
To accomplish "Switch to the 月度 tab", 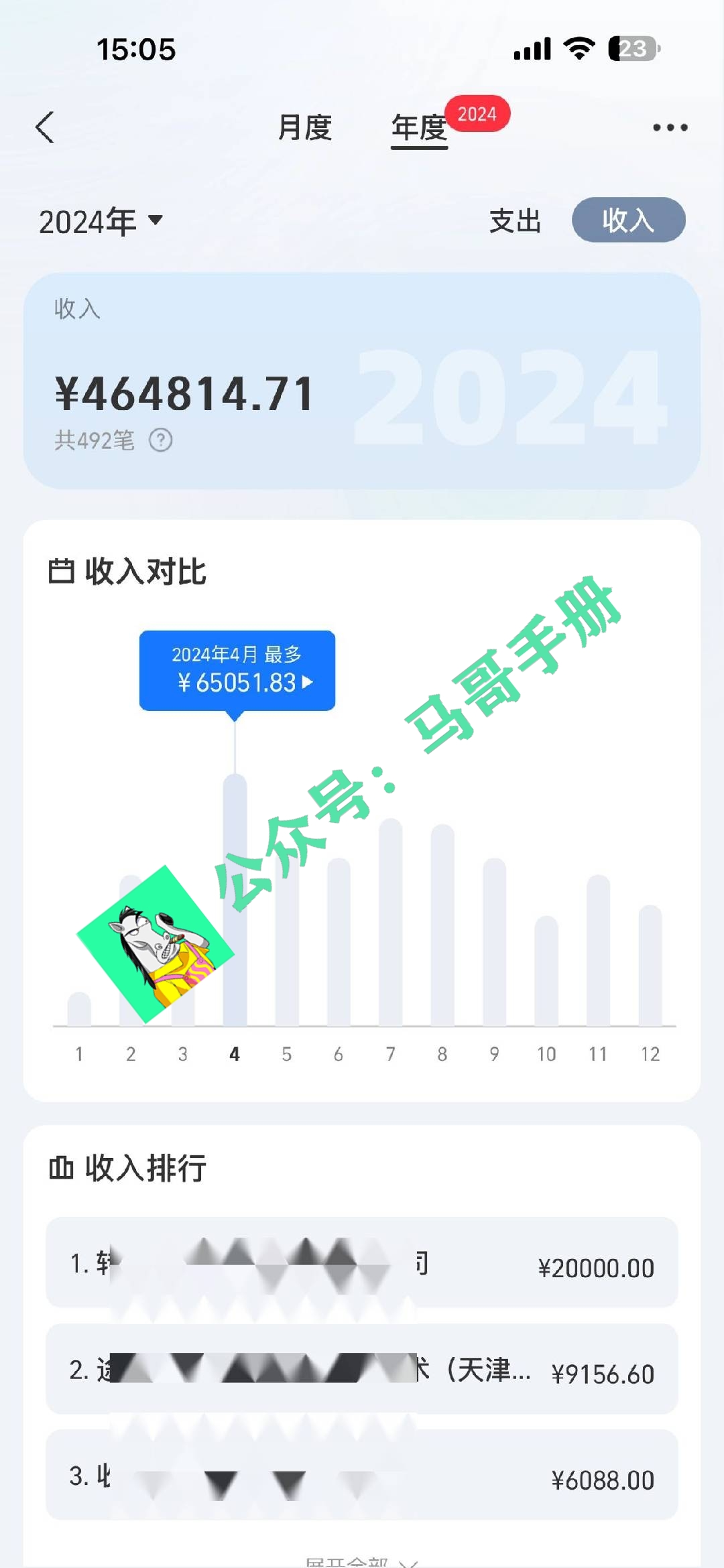I will click(x=305, y=127).
